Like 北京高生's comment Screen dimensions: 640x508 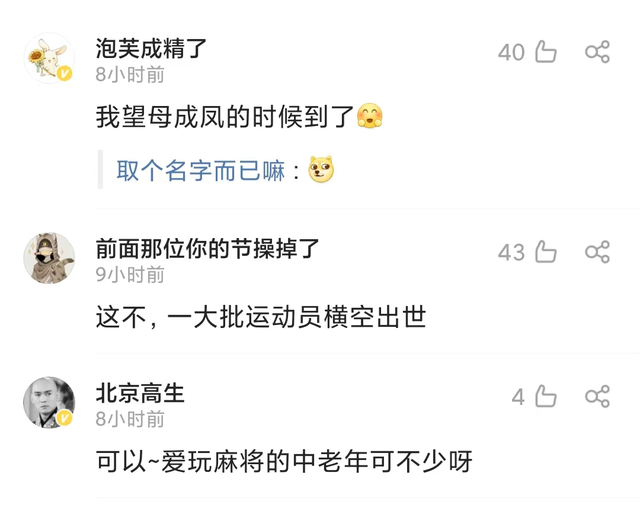[x=545, y=397]
